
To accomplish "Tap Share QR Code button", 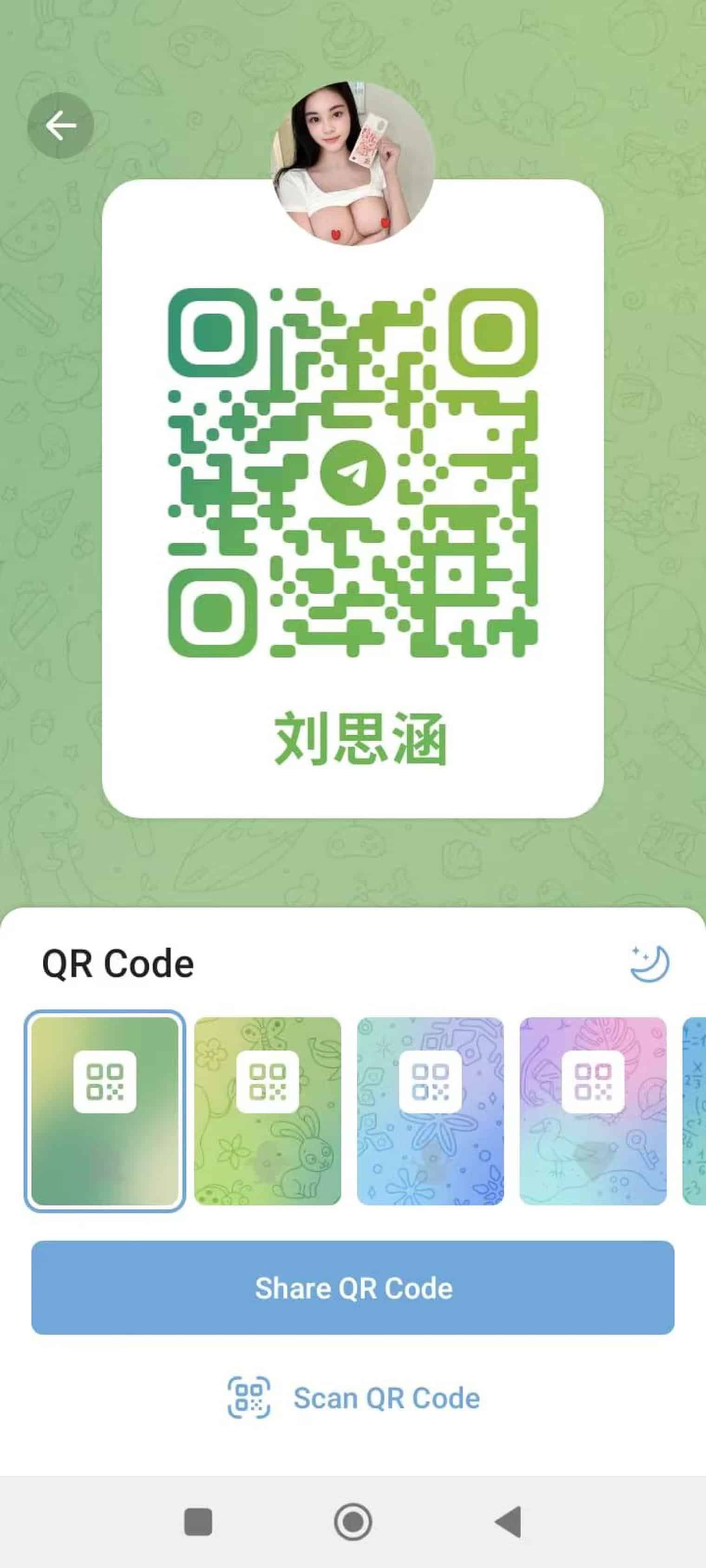I will [x=353, y=1288].
